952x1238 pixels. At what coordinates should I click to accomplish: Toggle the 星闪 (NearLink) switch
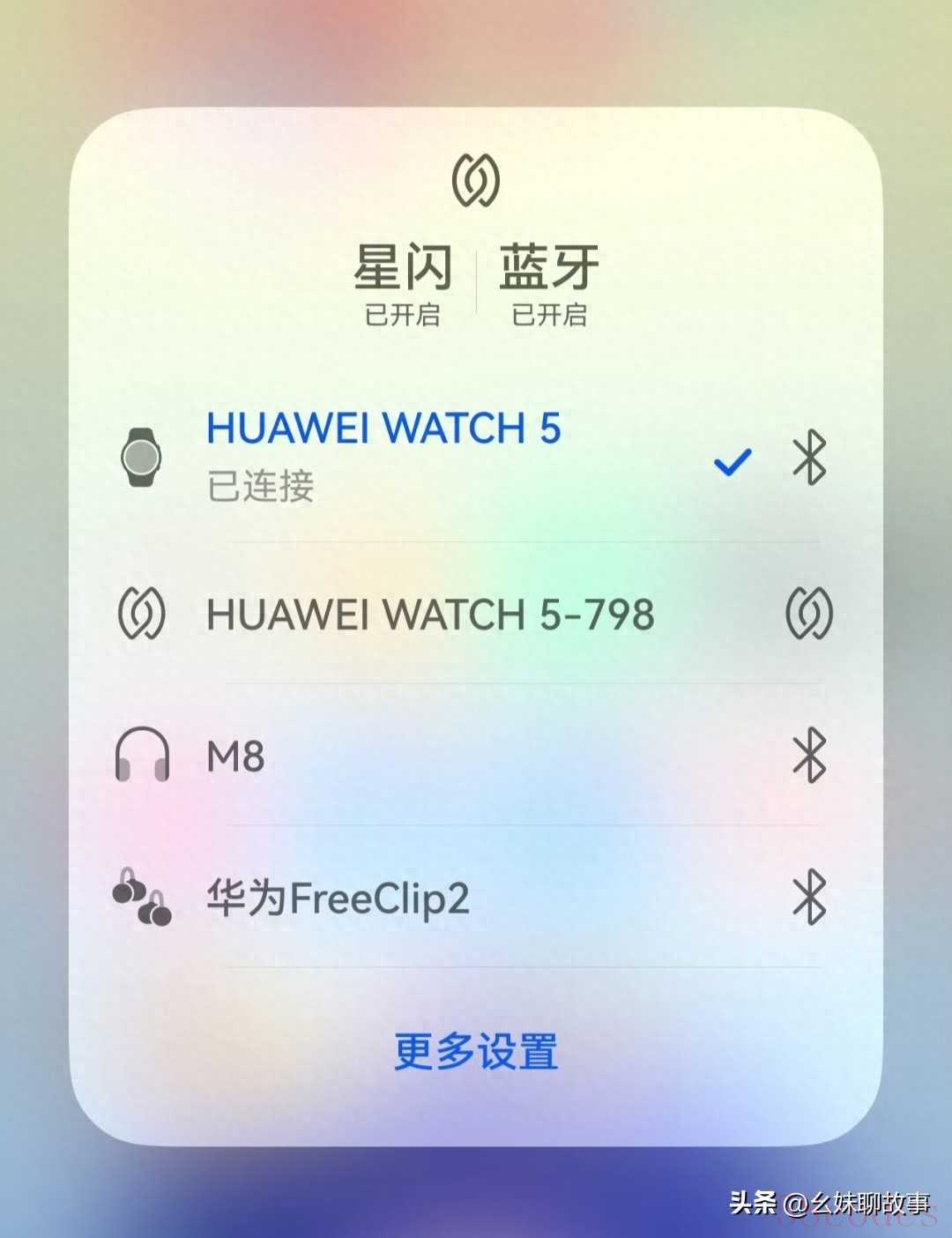[403, 282]
